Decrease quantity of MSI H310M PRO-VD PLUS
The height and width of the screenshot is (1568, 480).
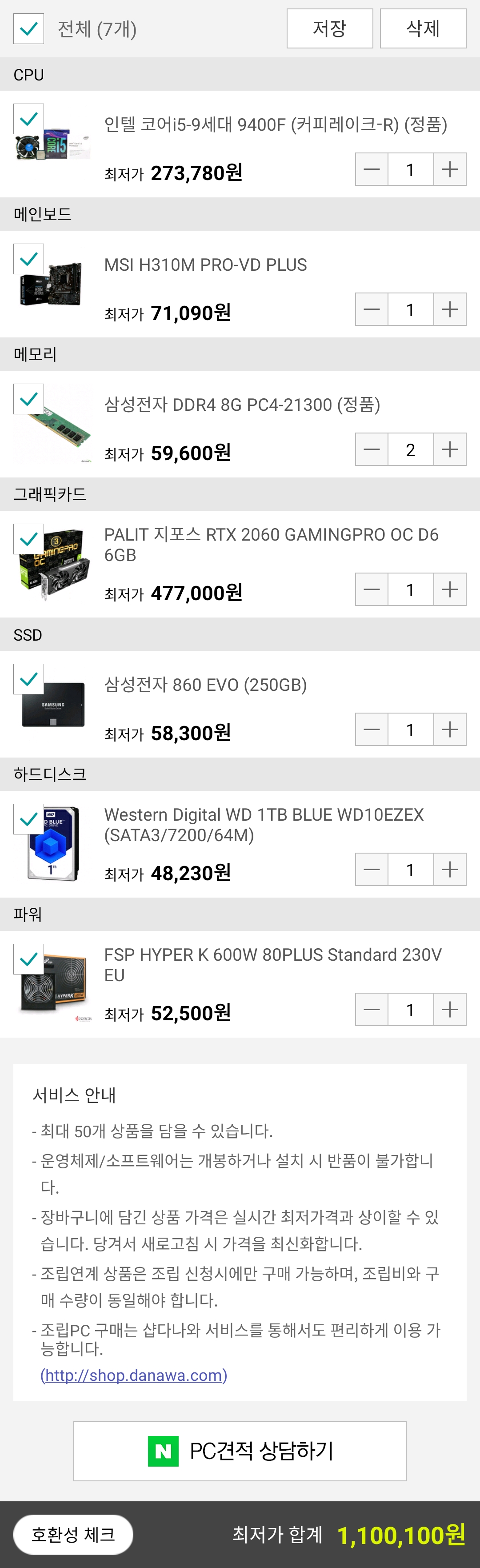tap(372, 309)
